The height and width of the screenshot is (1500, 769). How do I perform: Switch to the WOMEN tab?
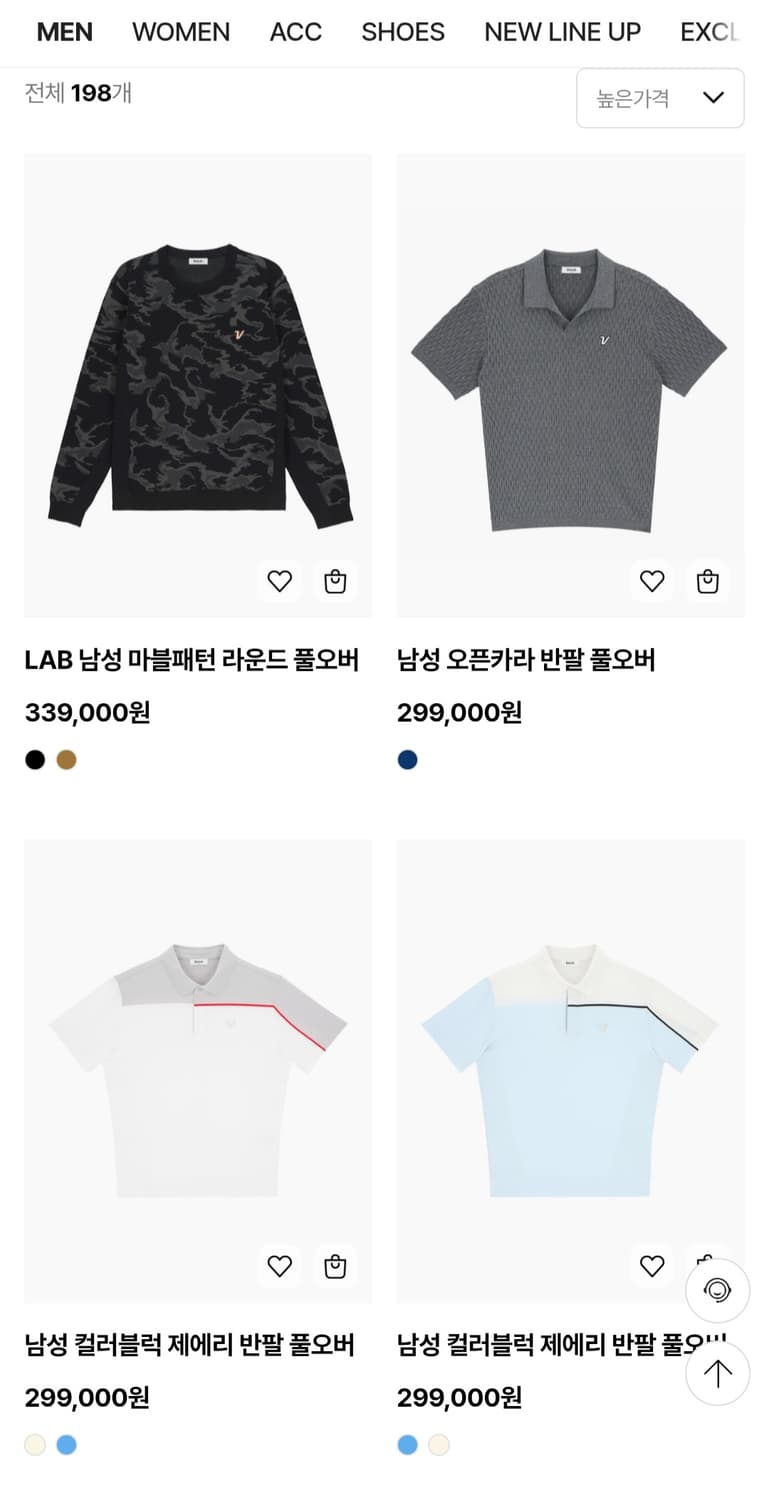pyautogui.click(x=180, y=32)
